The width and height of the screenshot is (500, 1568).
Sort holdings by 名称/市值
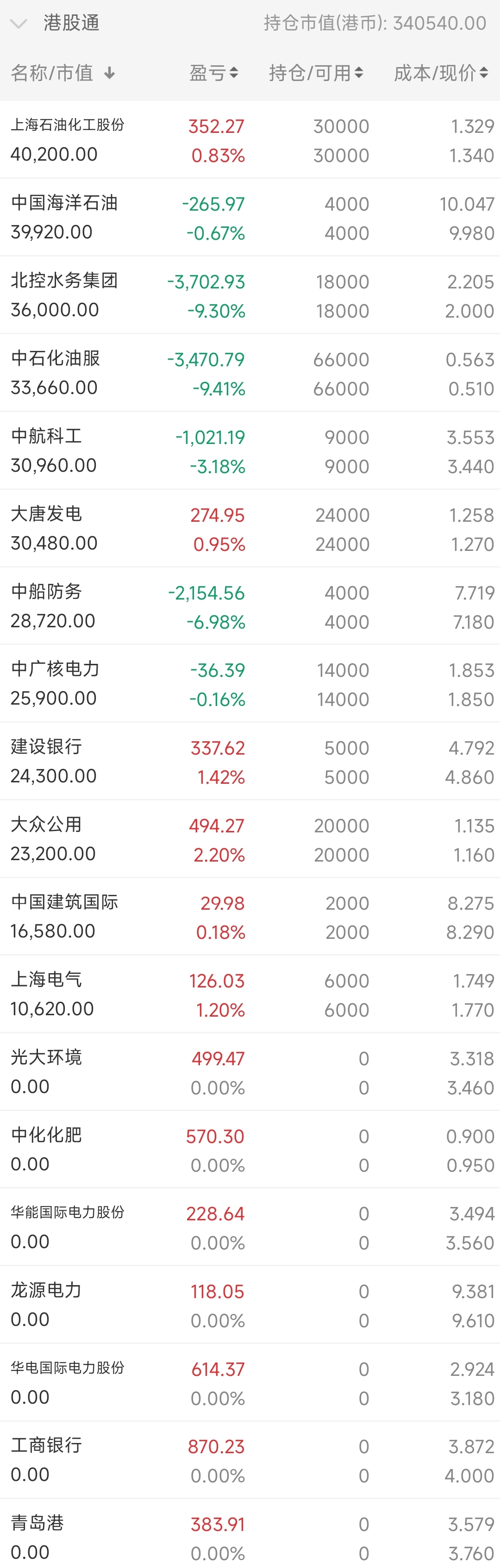62,73
